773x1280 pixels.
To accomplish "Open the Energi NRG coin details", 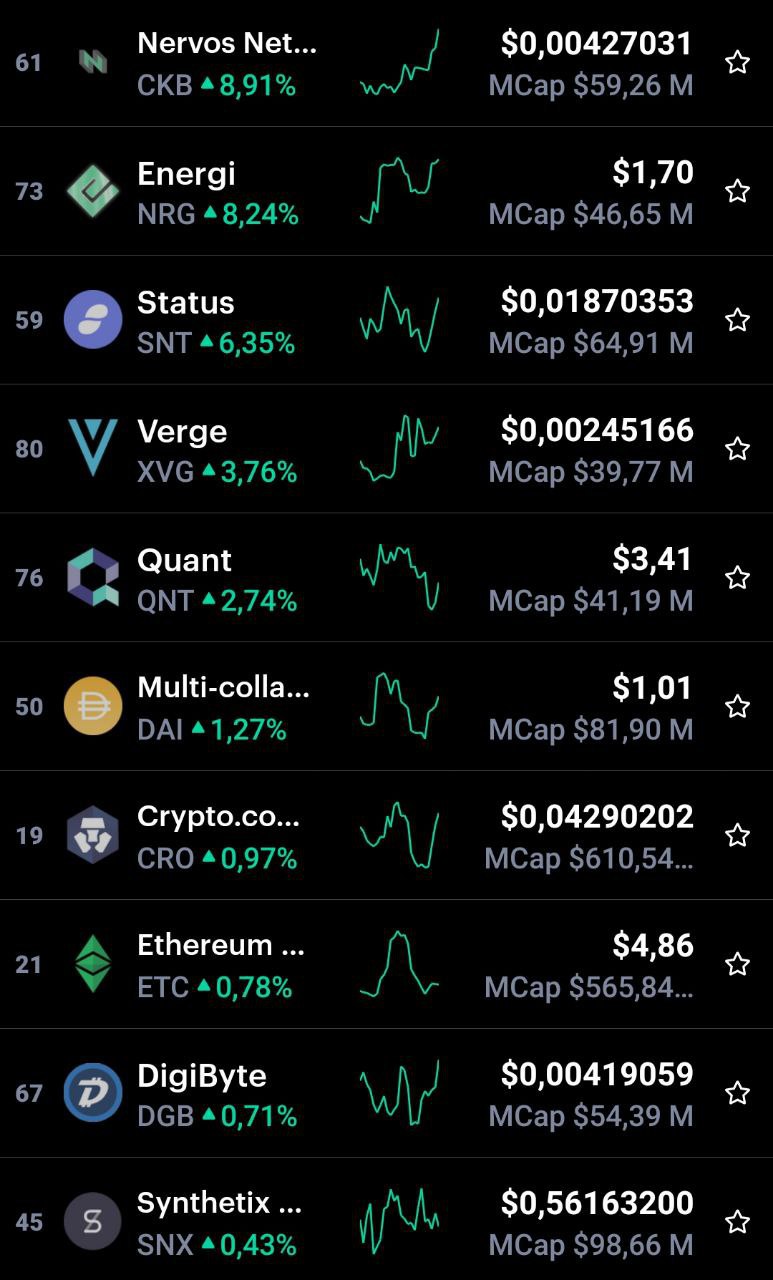I will tap(386, 191).
